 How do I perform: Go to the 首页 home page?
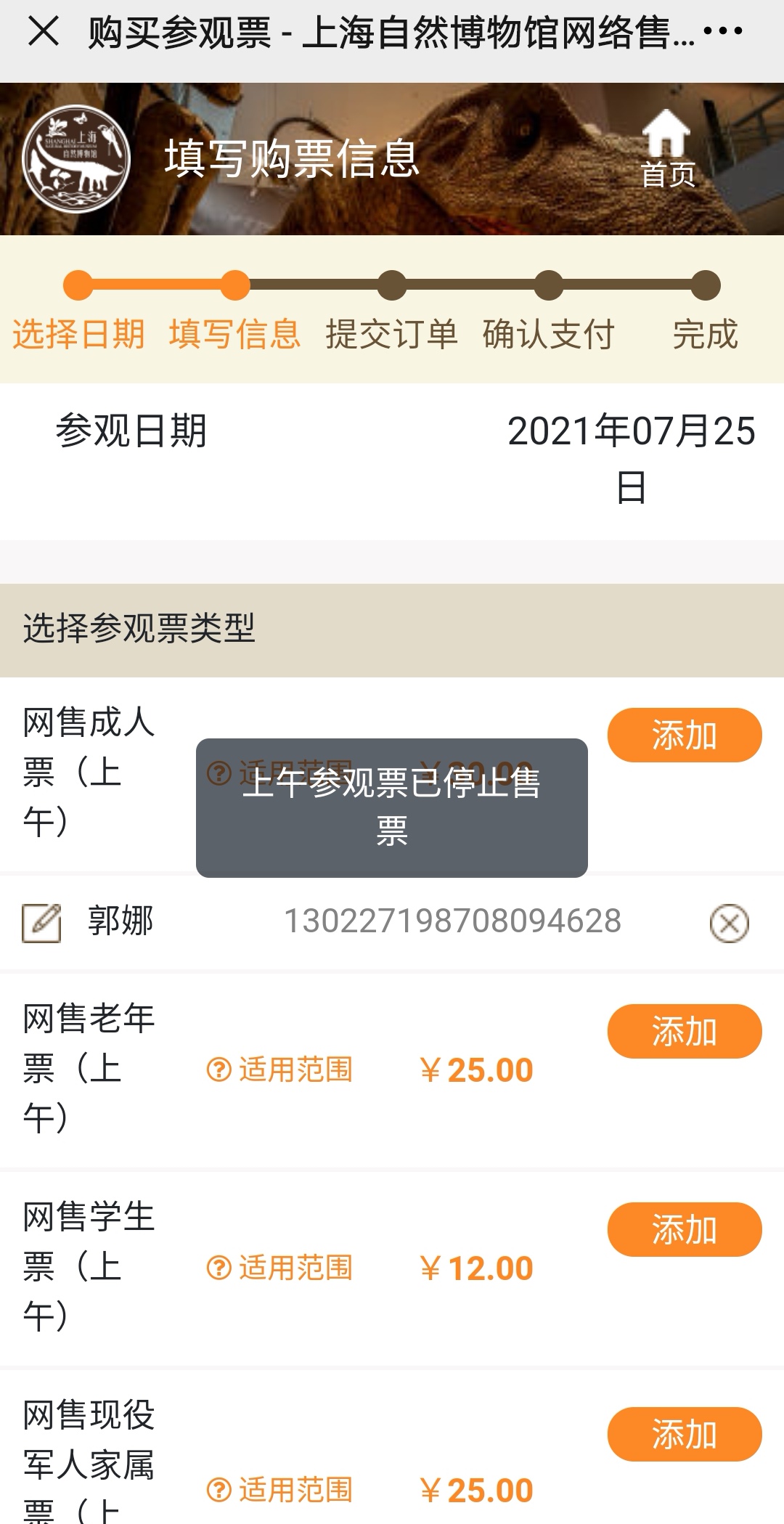click(x=667, y=149)
